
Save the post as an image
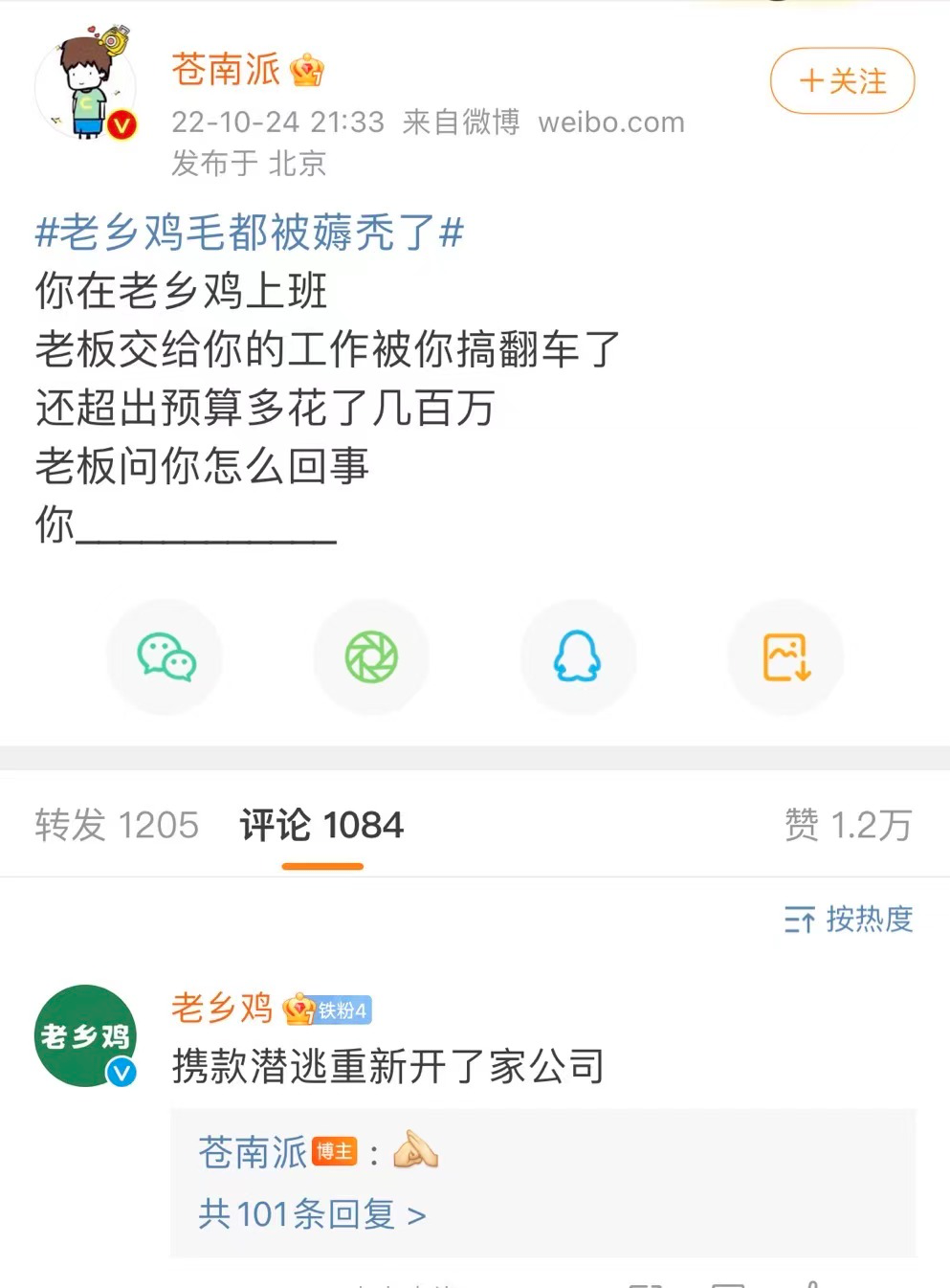tap(785, 657)
